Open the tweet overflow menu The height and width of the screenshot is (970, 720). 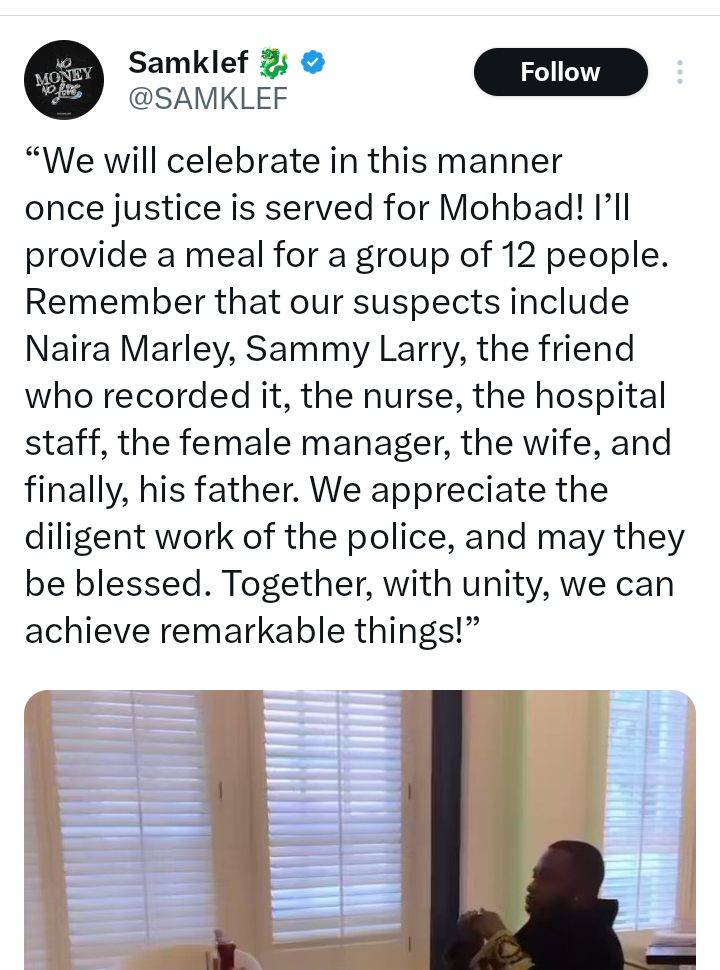680,72
